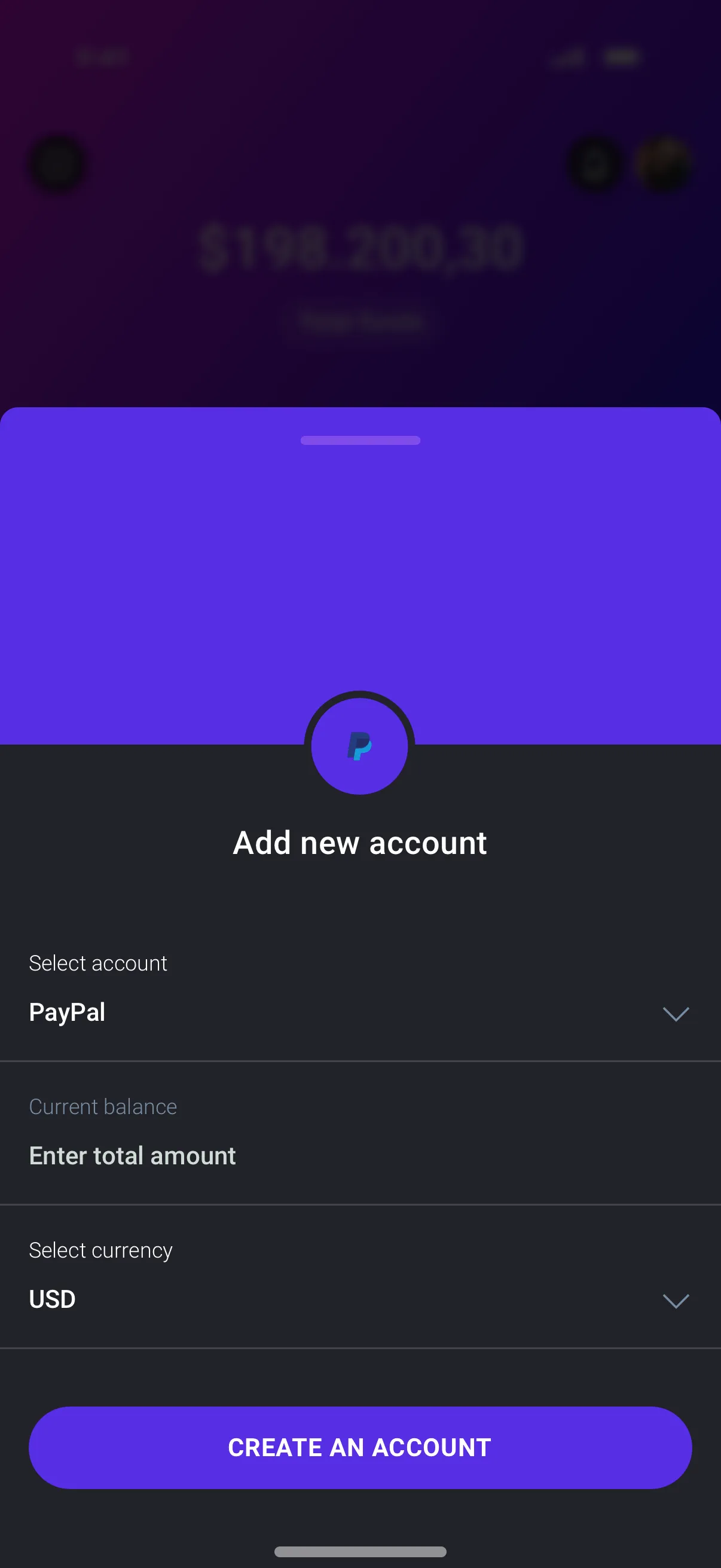
Task: Tap the PayPal logo icon on the sheet
Action: coord(360,745)
